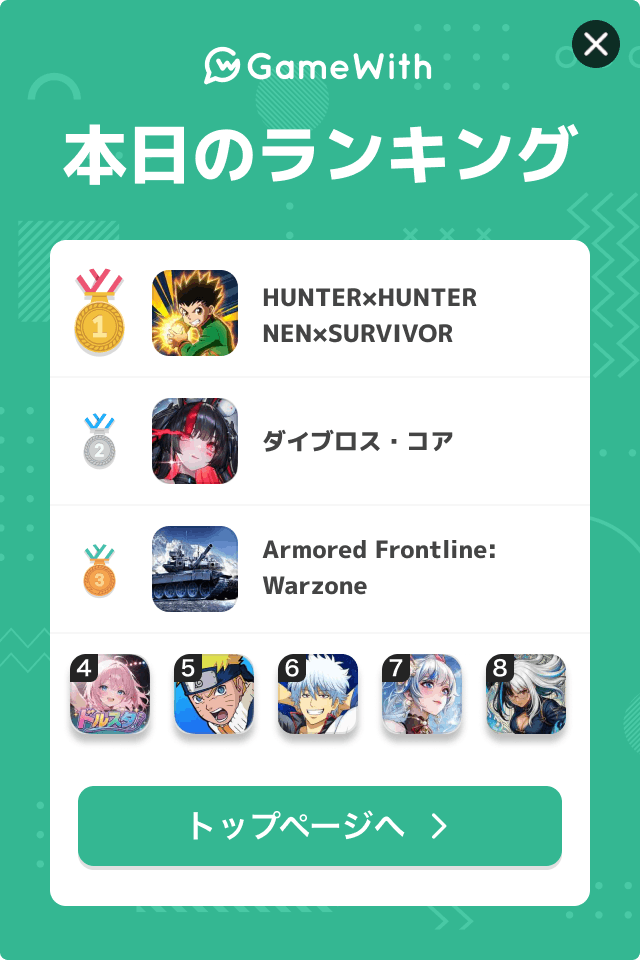Go to トップページへ button
This screenshot has width=640, height=960.
click(x=320, y=826)
